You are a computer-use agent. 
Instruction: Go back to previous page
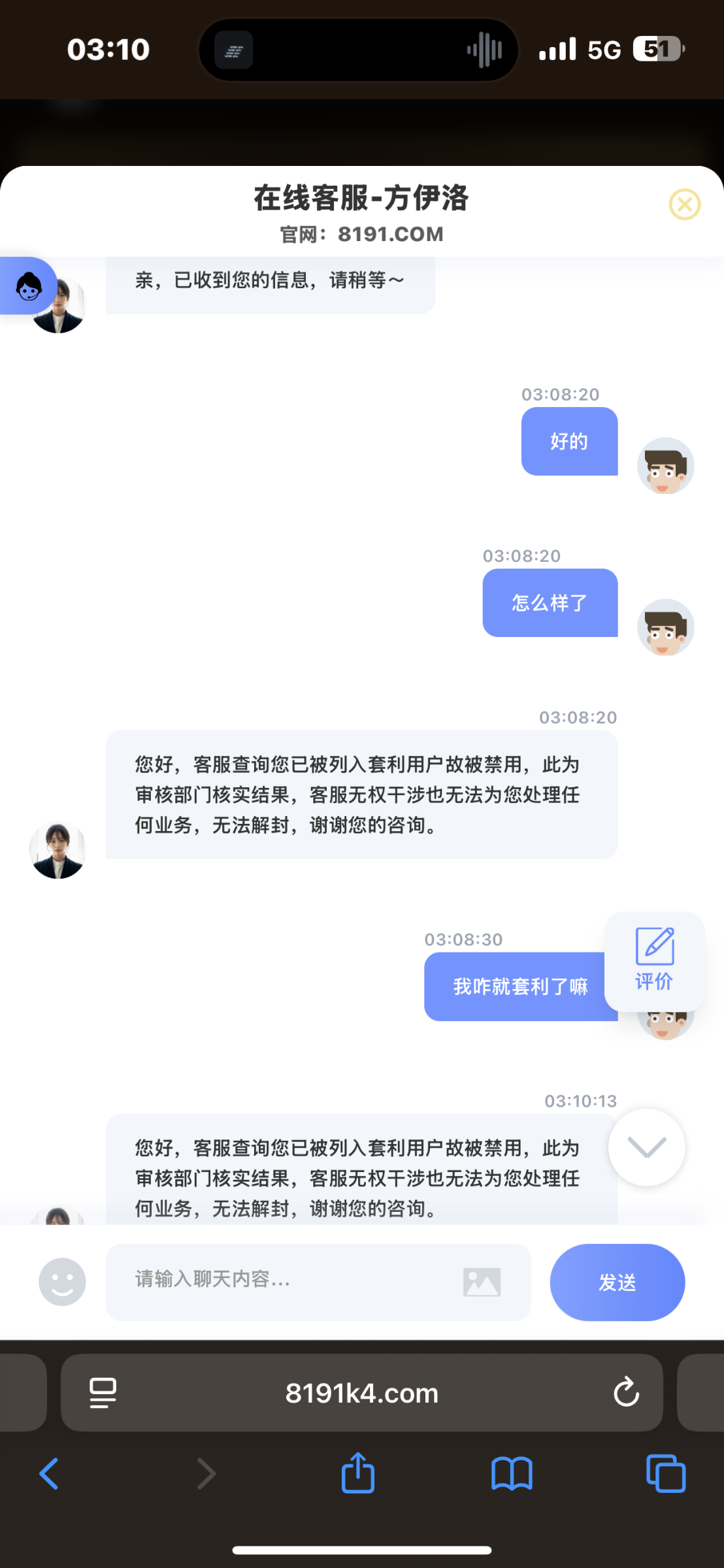[x=50, y=1474]
